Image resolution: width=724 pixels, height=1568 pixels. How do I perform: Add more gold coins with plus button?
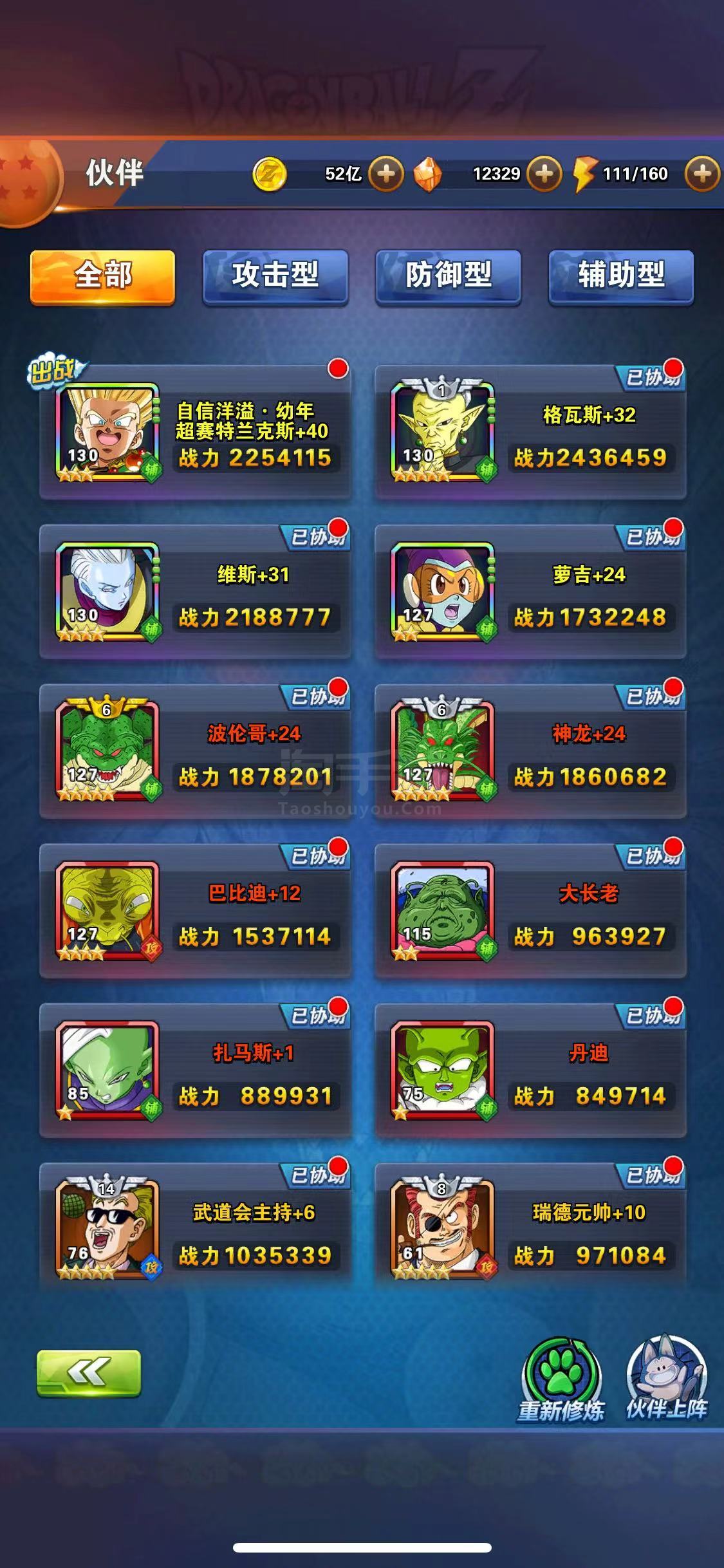[x=385, y=174]
